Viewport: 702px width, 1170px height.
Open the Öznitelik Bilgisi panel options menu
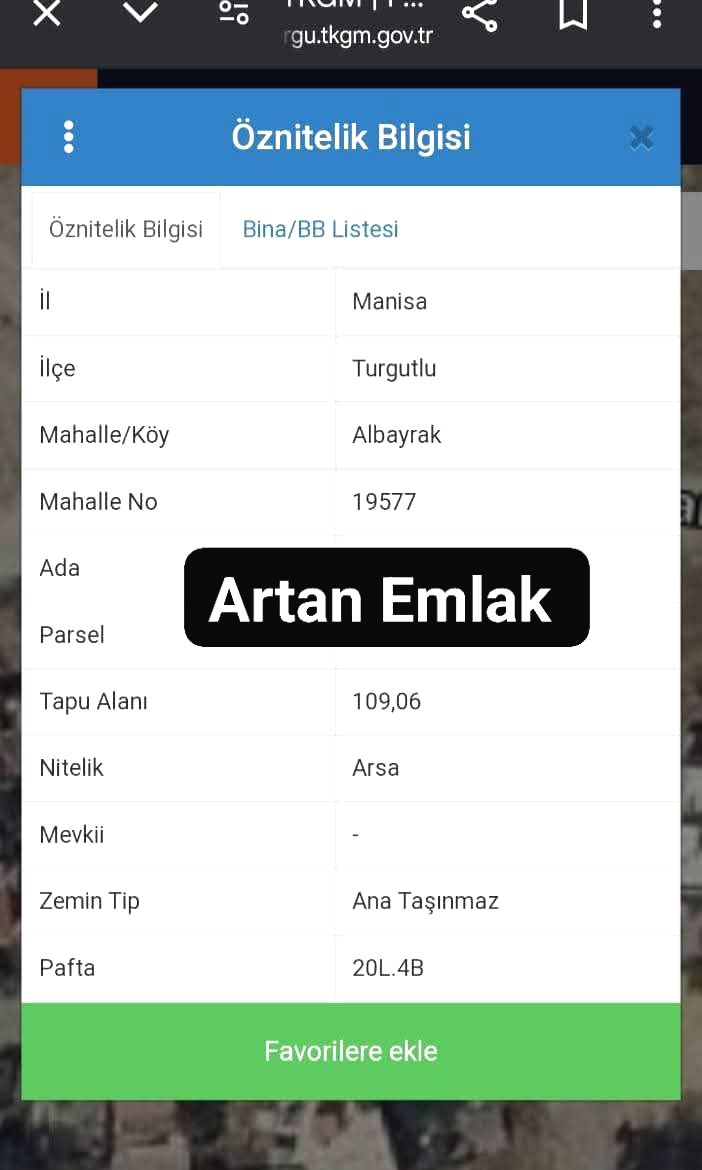click(69, 137)
